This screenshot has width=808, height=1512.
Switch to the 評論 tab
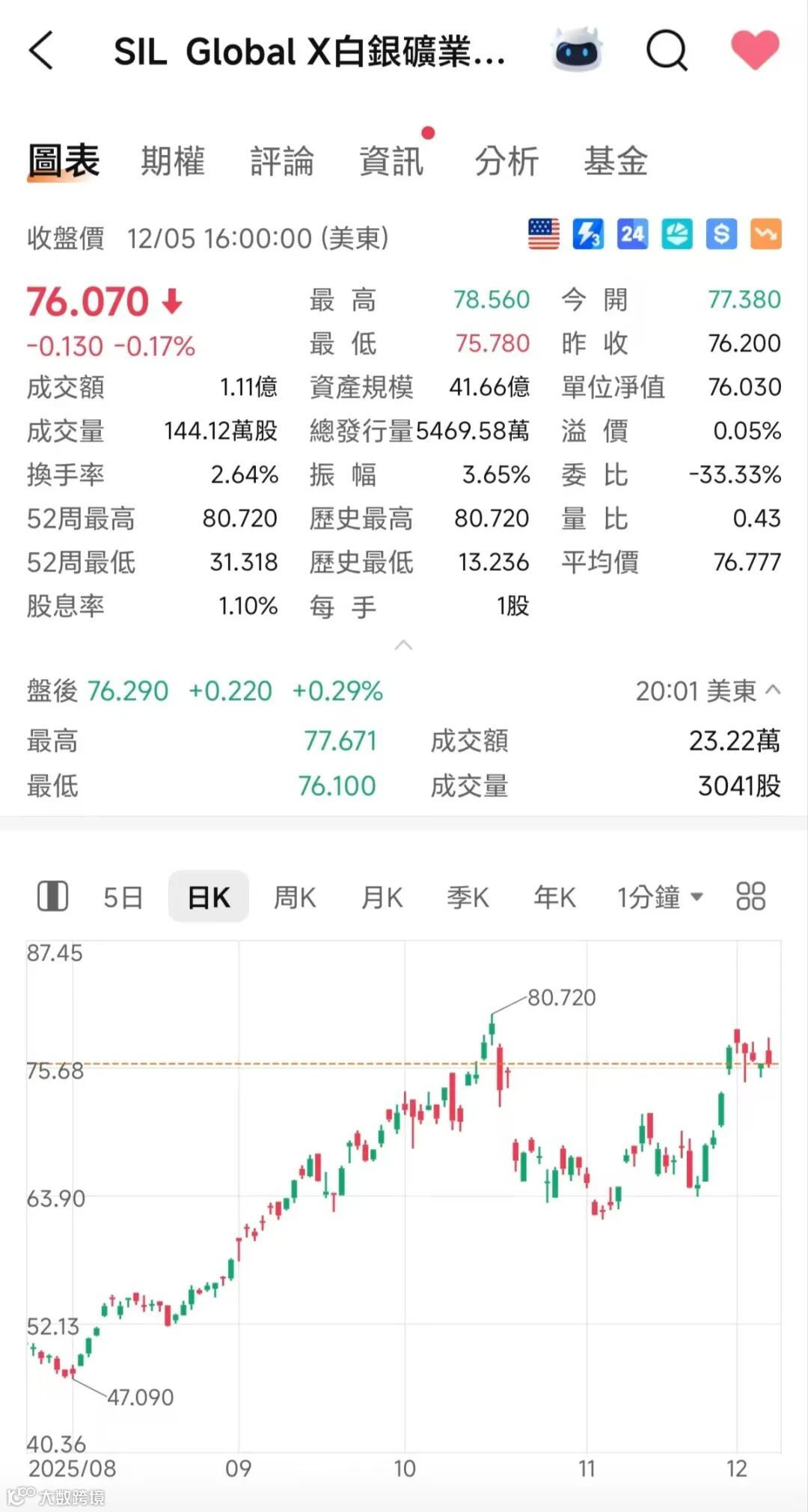pos(282,161)
